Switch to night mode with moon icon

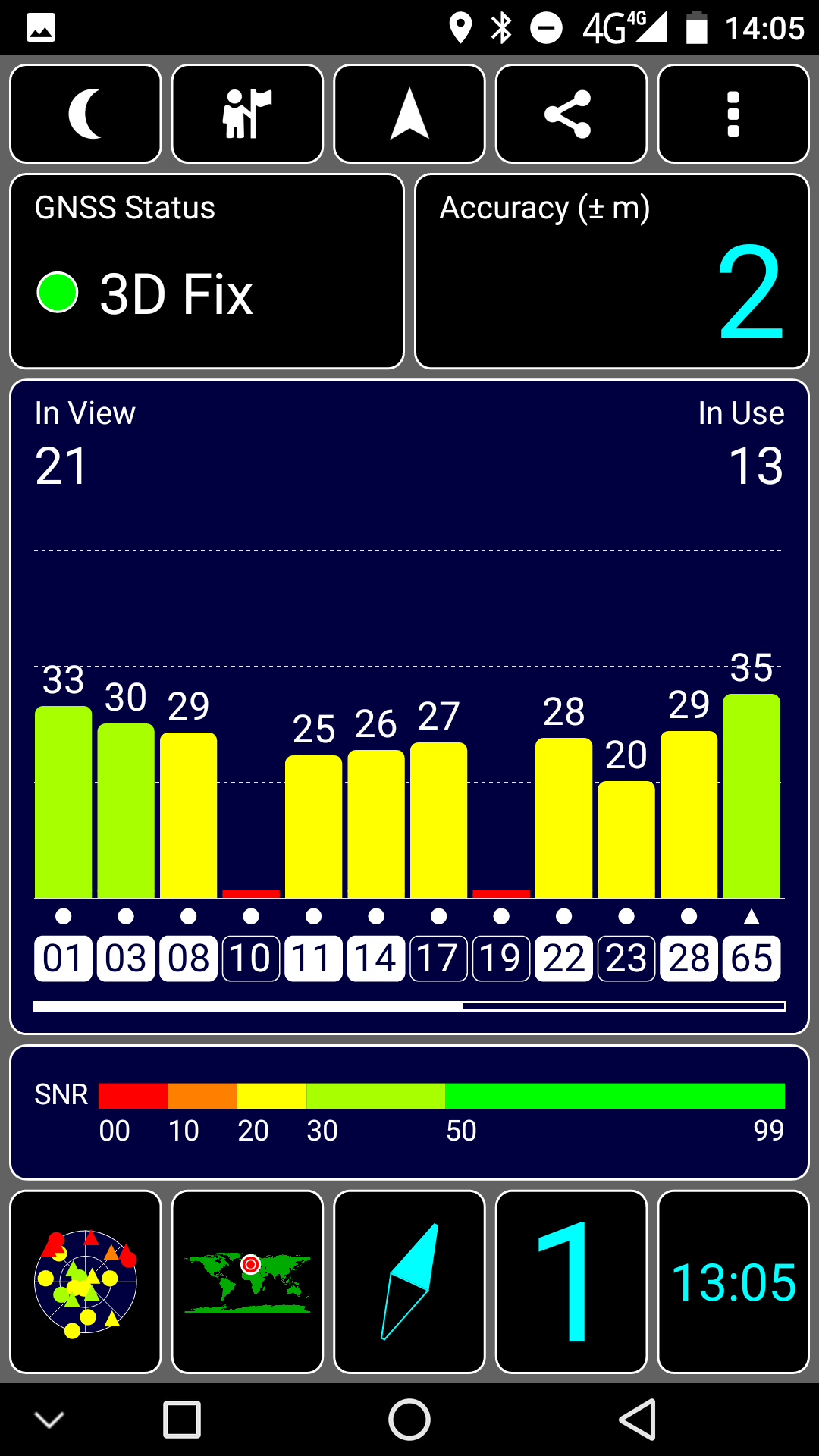[86, 114]
